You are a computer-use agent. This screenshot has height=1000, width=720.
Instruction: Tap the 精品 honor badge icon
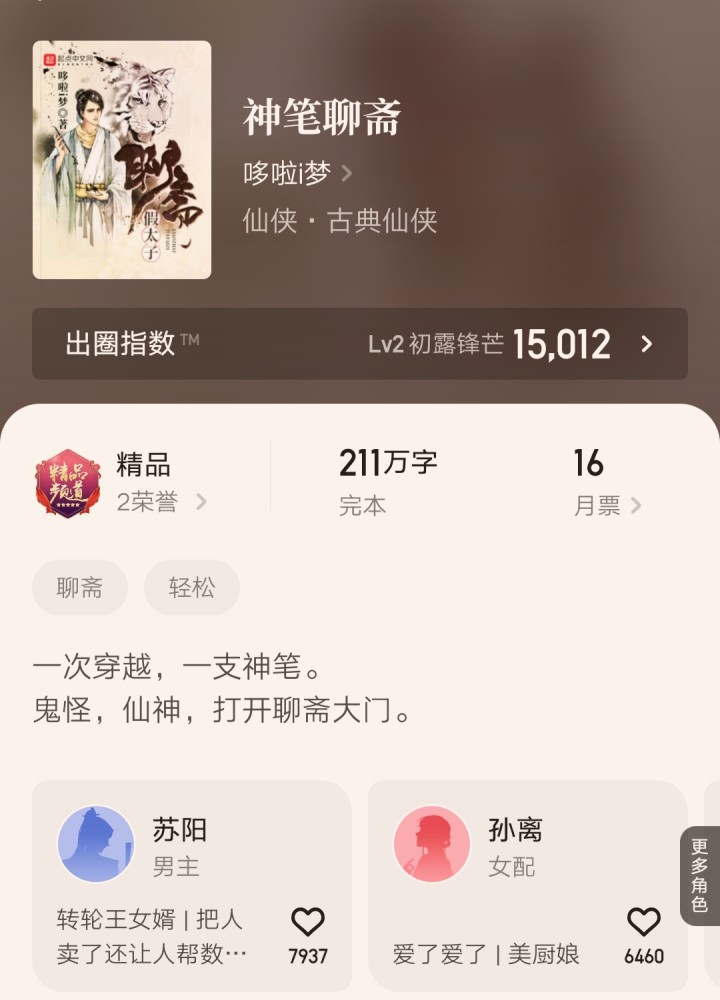[70, 482]
